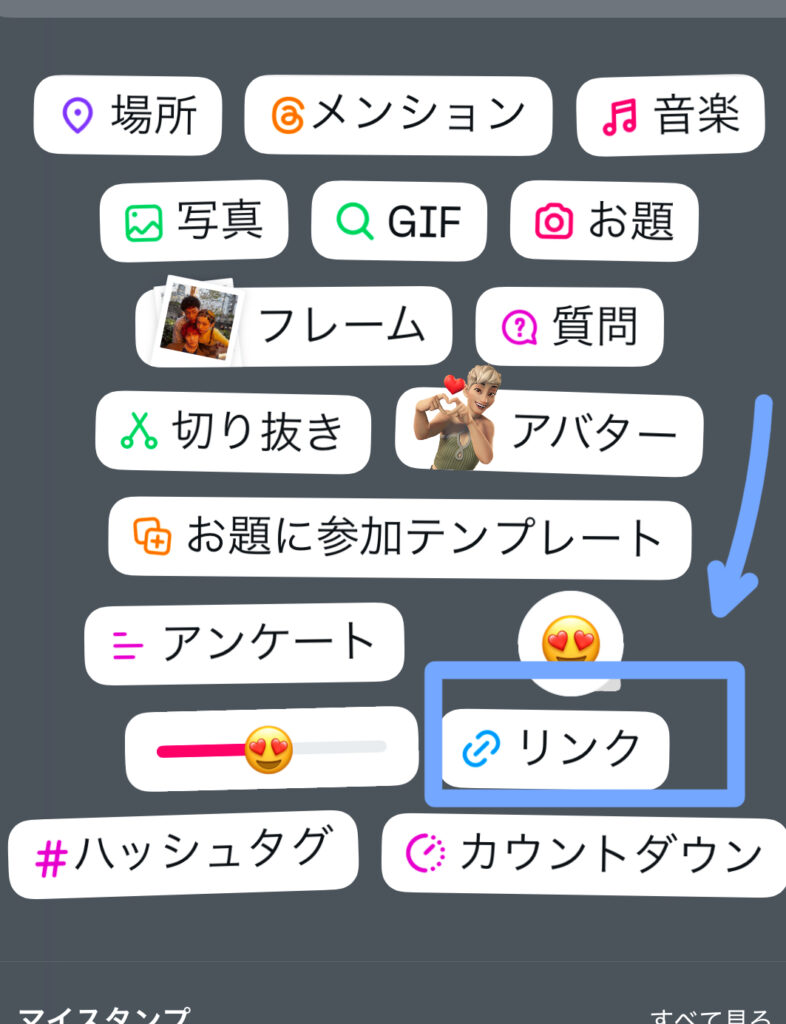Add the emoji slider sticker
786x1024 pixels.
(x=270, y=748)
